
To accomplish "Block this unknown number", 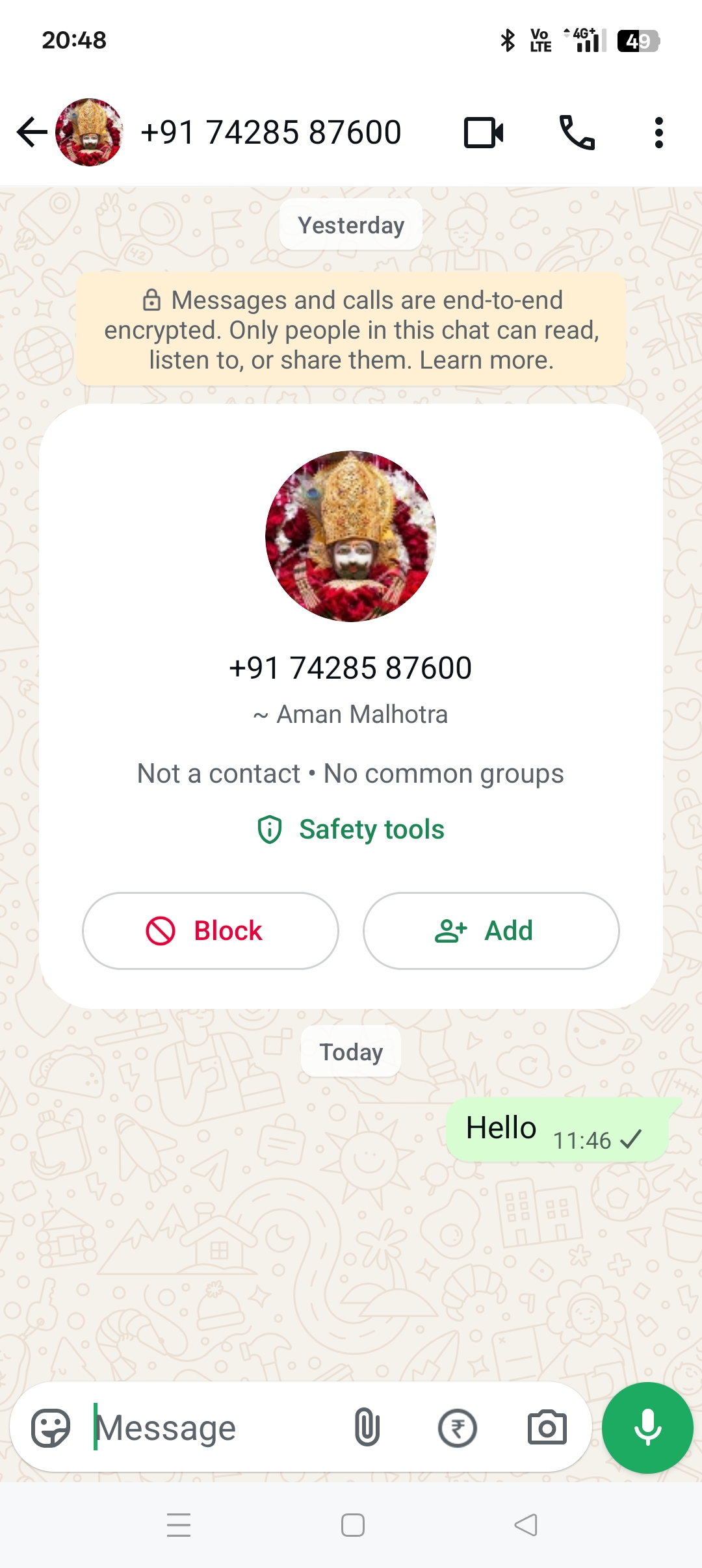I will point(210,930).
